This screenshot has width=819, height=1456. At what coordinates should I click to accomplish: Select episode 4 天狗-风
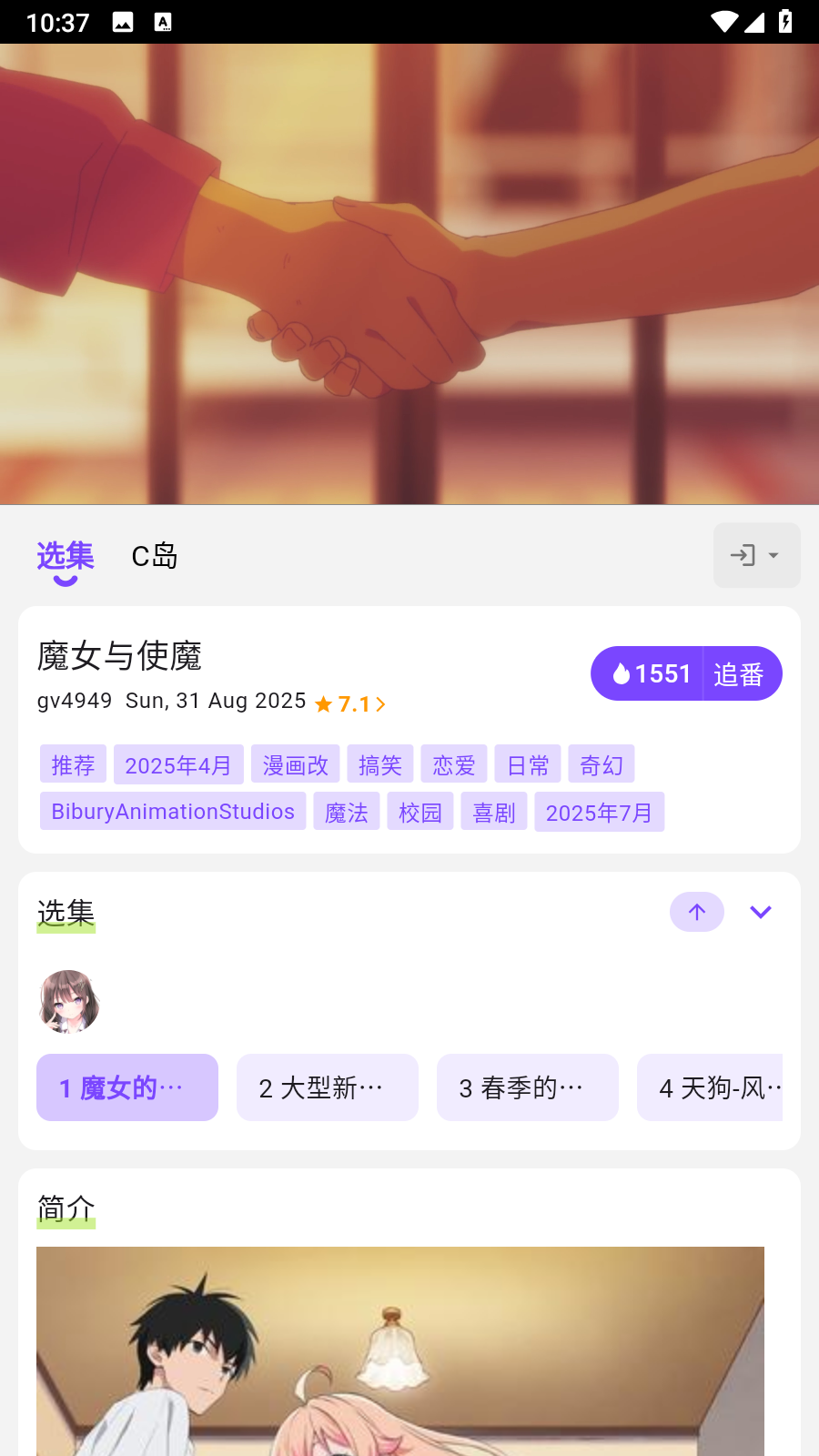click(x=719, y=1087)
